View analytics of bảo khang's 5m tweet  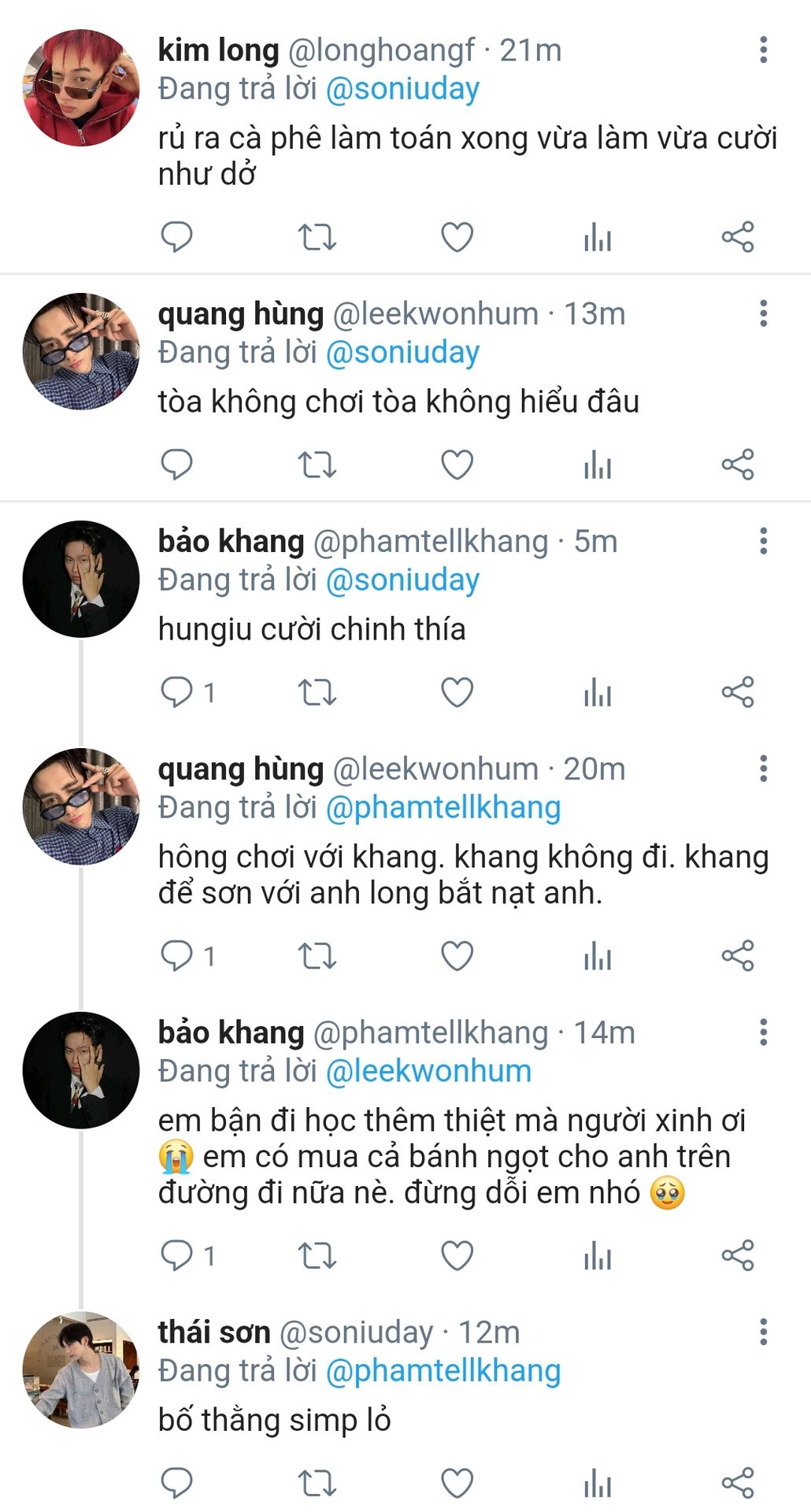[598, 692]
